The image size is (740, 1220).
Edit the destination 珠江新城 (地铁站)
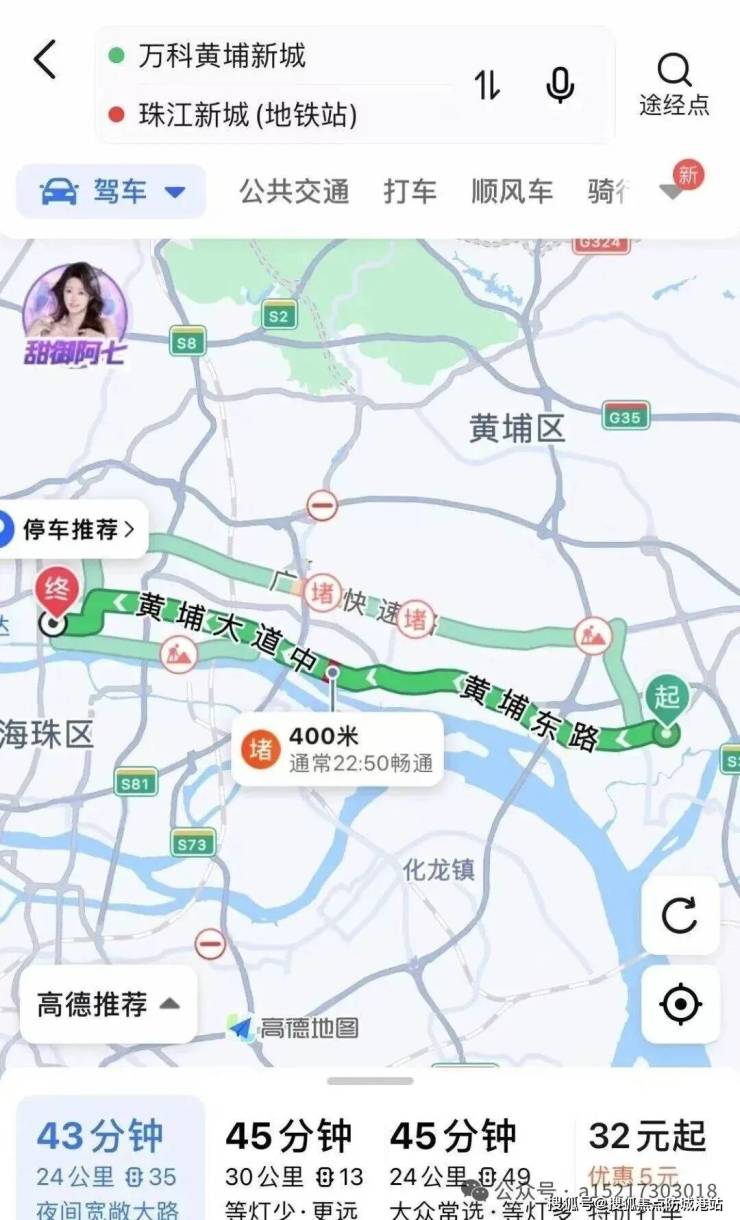click(x=250, y=114)
